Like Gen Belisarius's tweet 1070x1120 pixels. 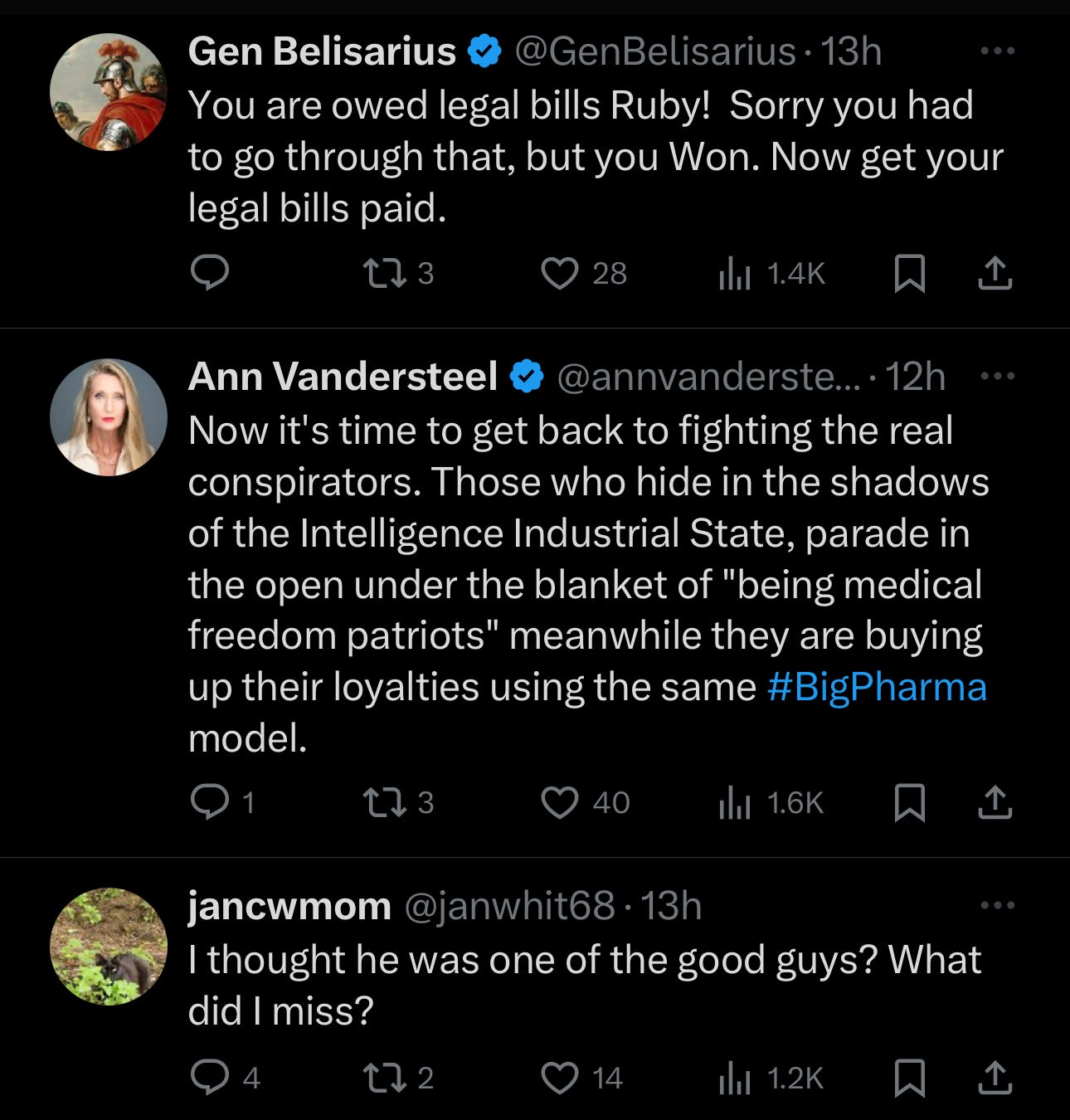point(560,273)
